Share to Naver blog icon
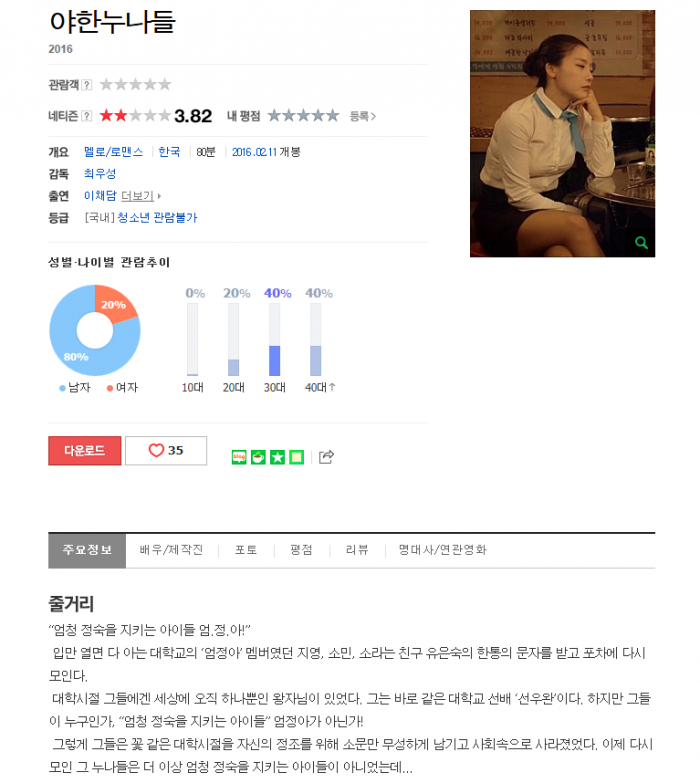This screenshot has height=783, width=700. pos(239,457)
